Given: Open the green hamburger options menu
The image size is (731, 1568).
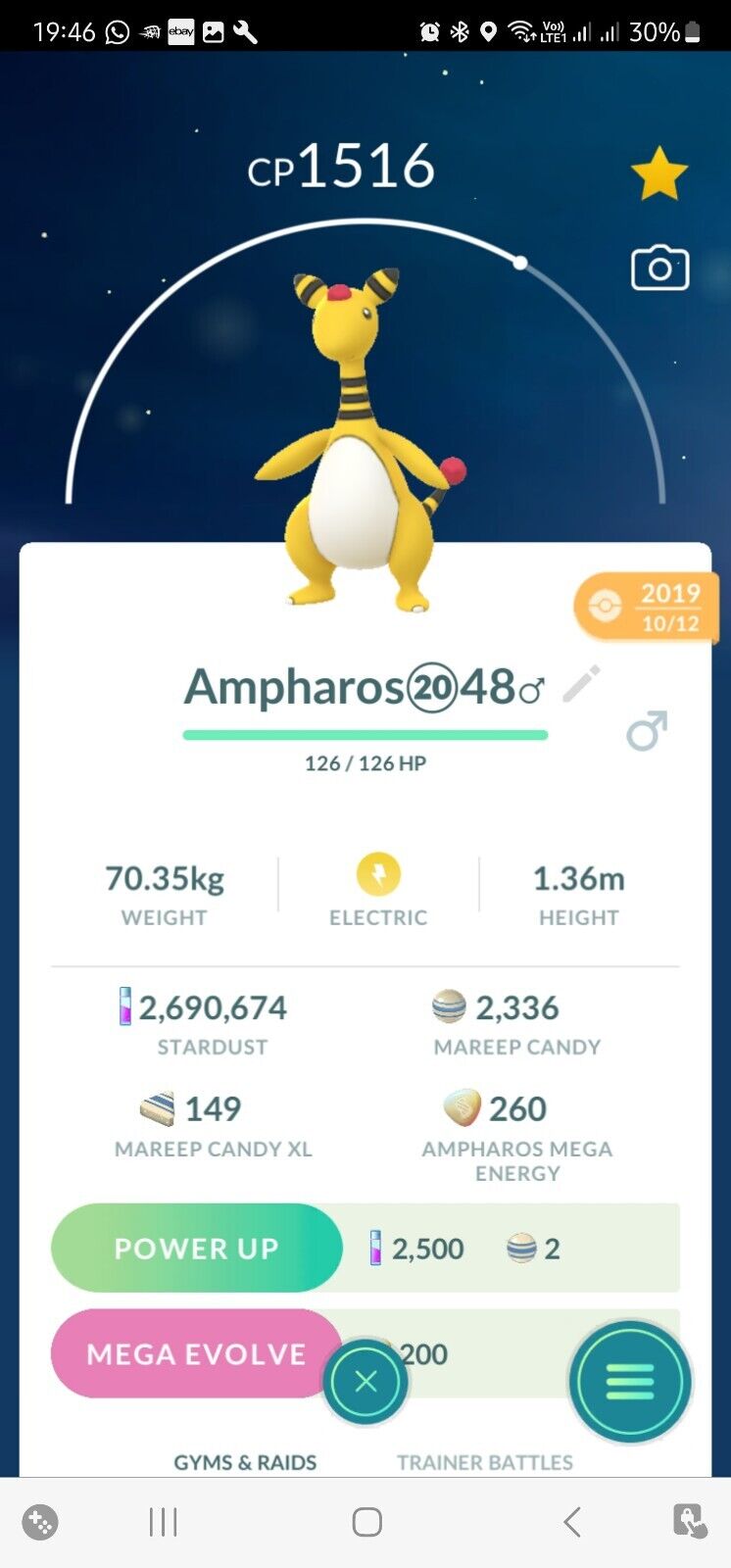Looking at the screenshot, I should coord(630,1382).
